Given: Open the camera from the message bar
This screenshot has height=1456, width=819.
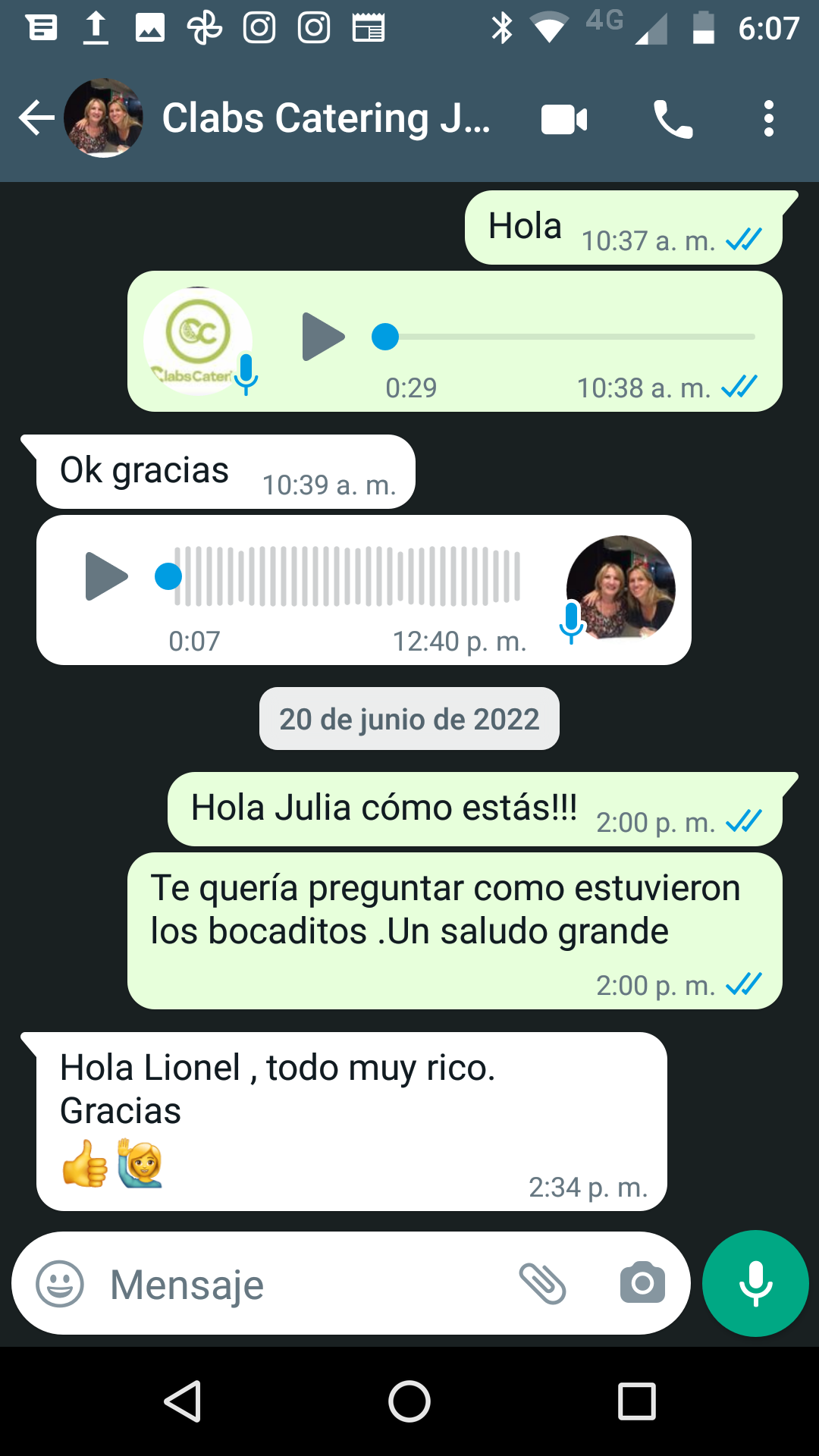Looking at the screenshot, I should click(642, 1283).
